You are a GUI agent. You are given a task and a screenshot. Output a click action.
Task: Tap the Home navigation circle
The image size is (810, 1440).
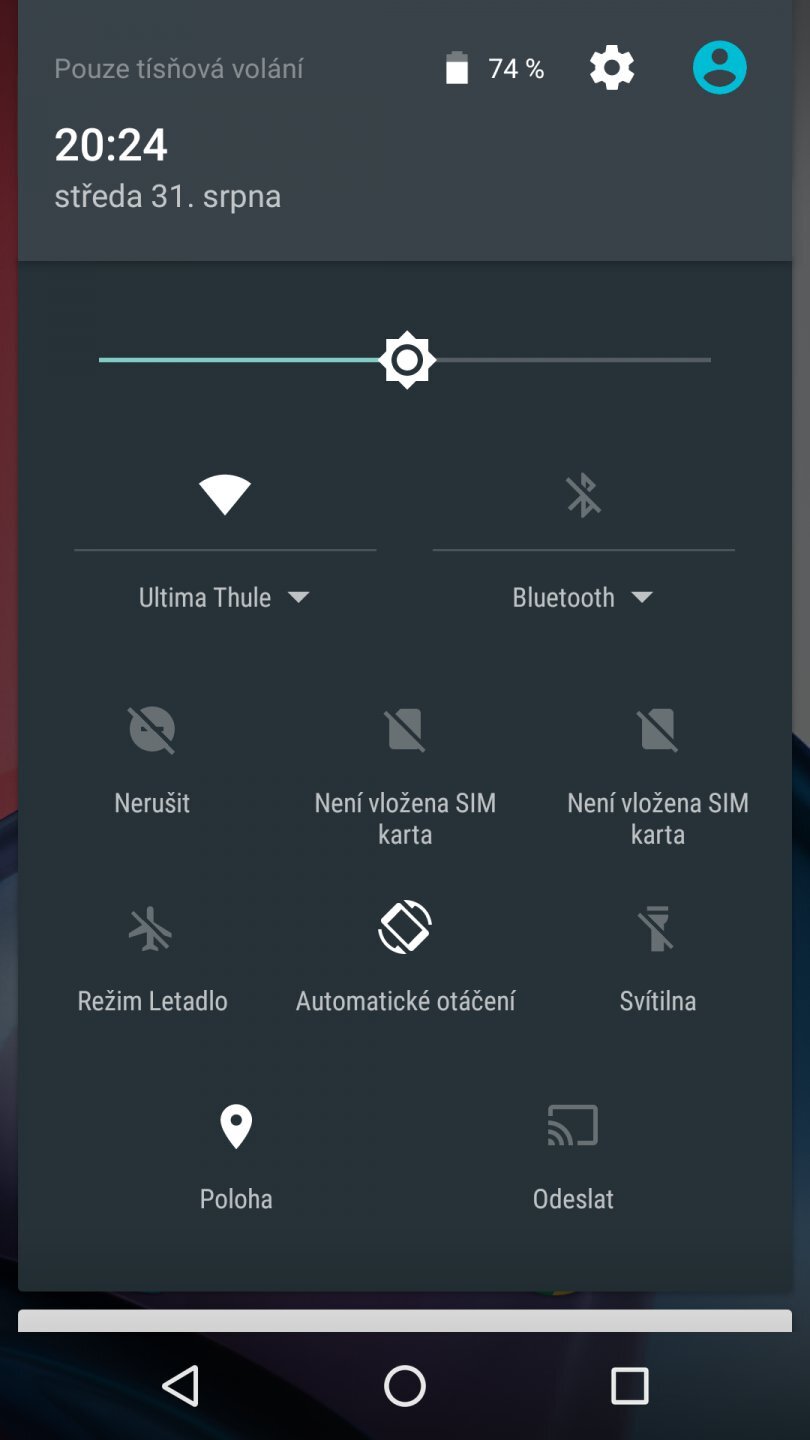[405, 1385]
